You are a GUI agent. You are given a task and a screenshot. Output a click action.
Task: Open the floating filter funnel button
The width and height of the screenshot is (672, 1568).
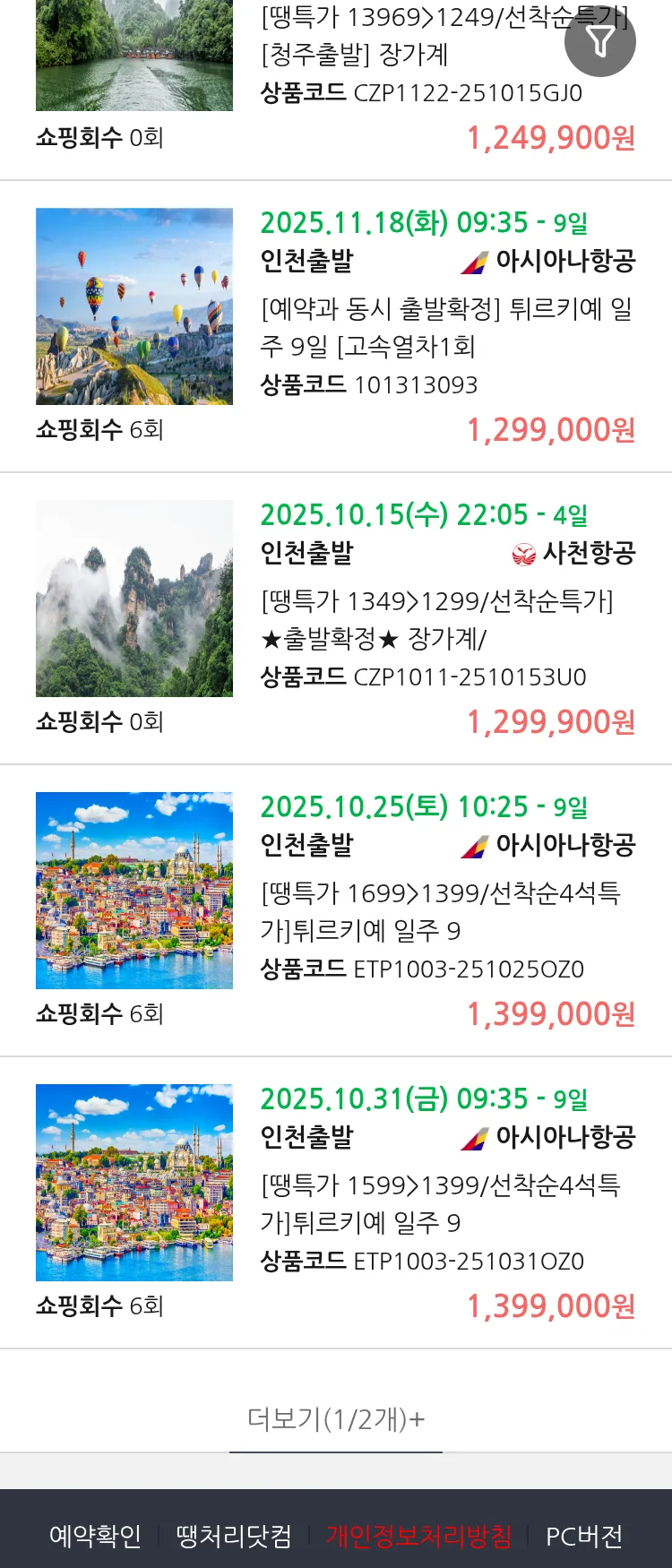pos(600,41)
